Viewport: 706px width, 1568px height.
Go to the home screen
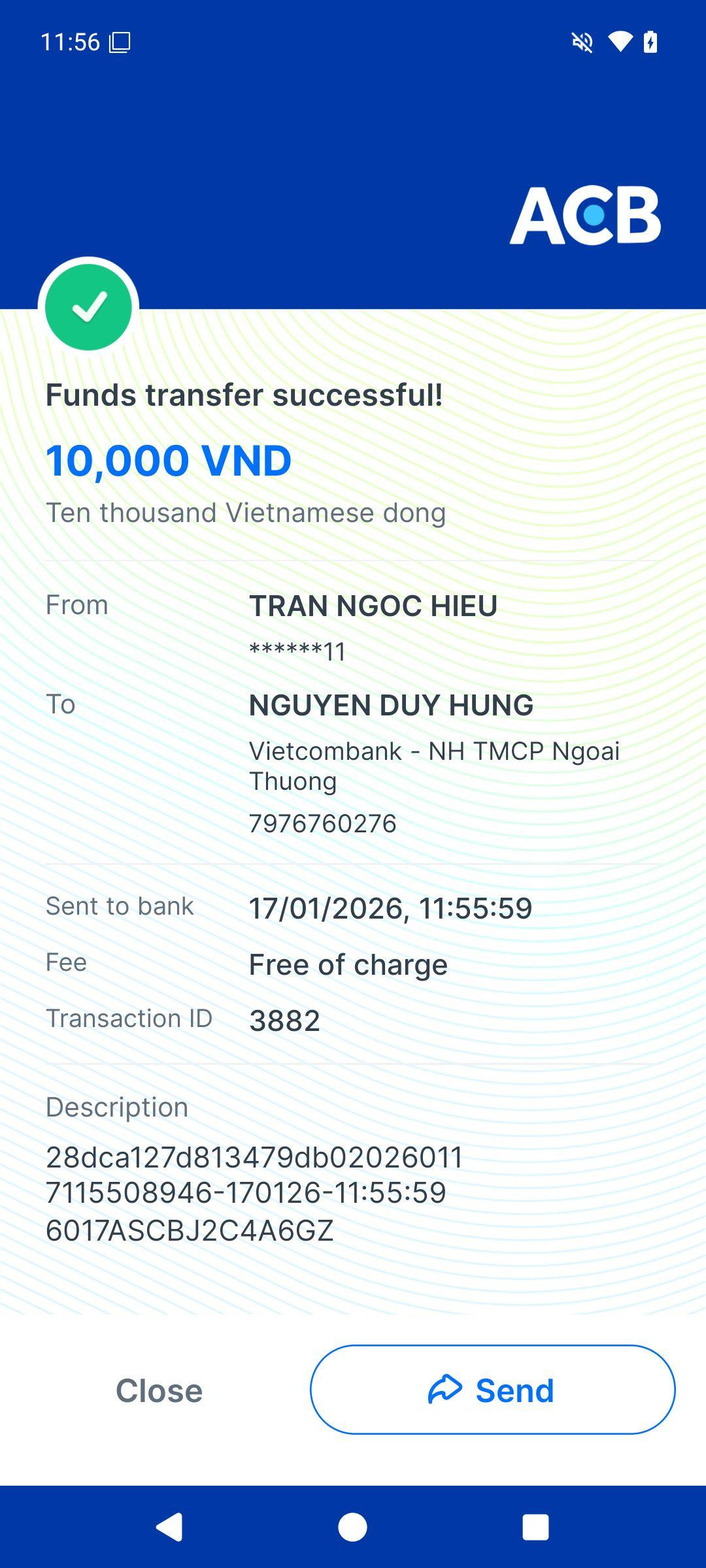tap(352, 1527)
